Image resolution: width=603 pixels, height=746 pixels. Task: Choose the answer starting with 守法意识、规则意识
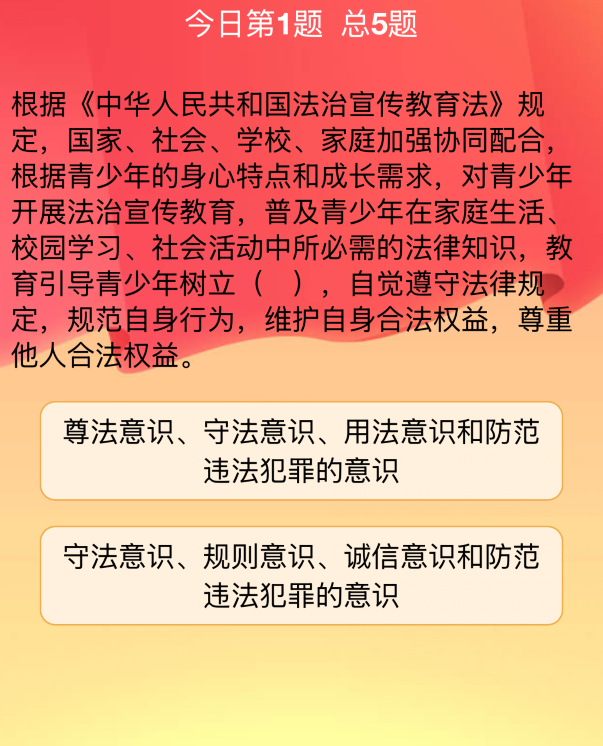[301, 575]
